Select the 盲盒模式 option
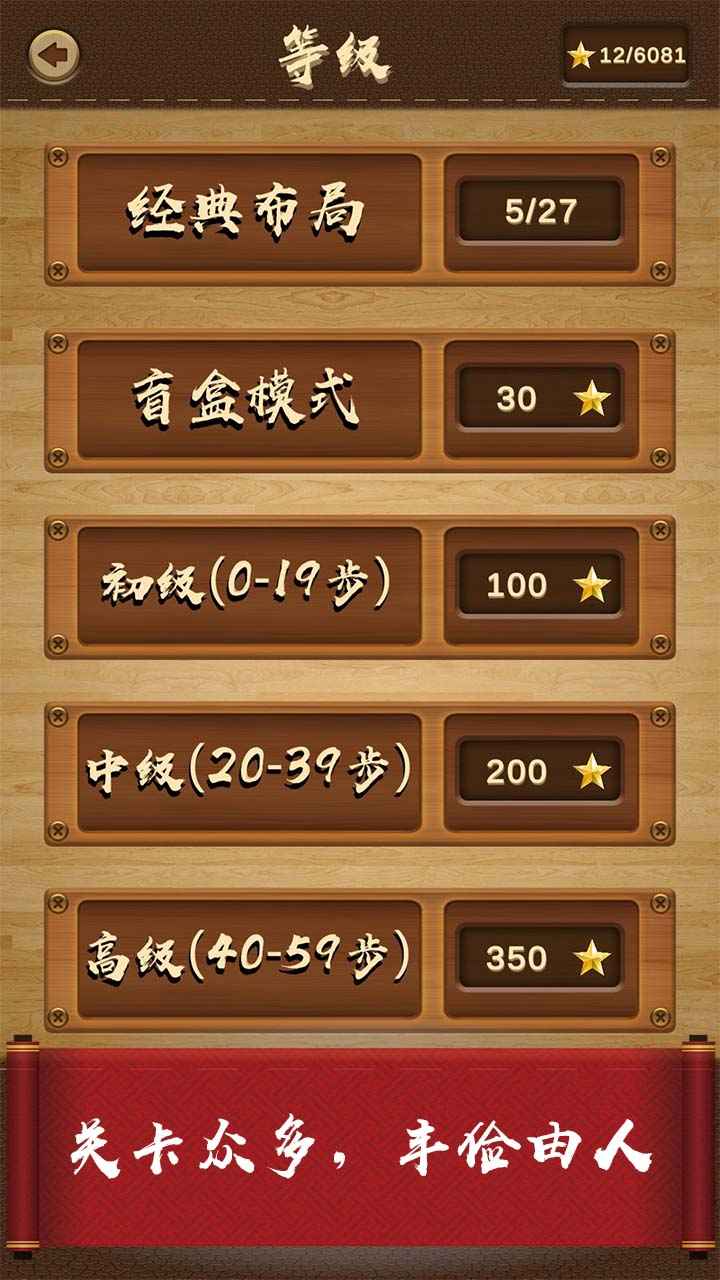 tap(249, 400)
